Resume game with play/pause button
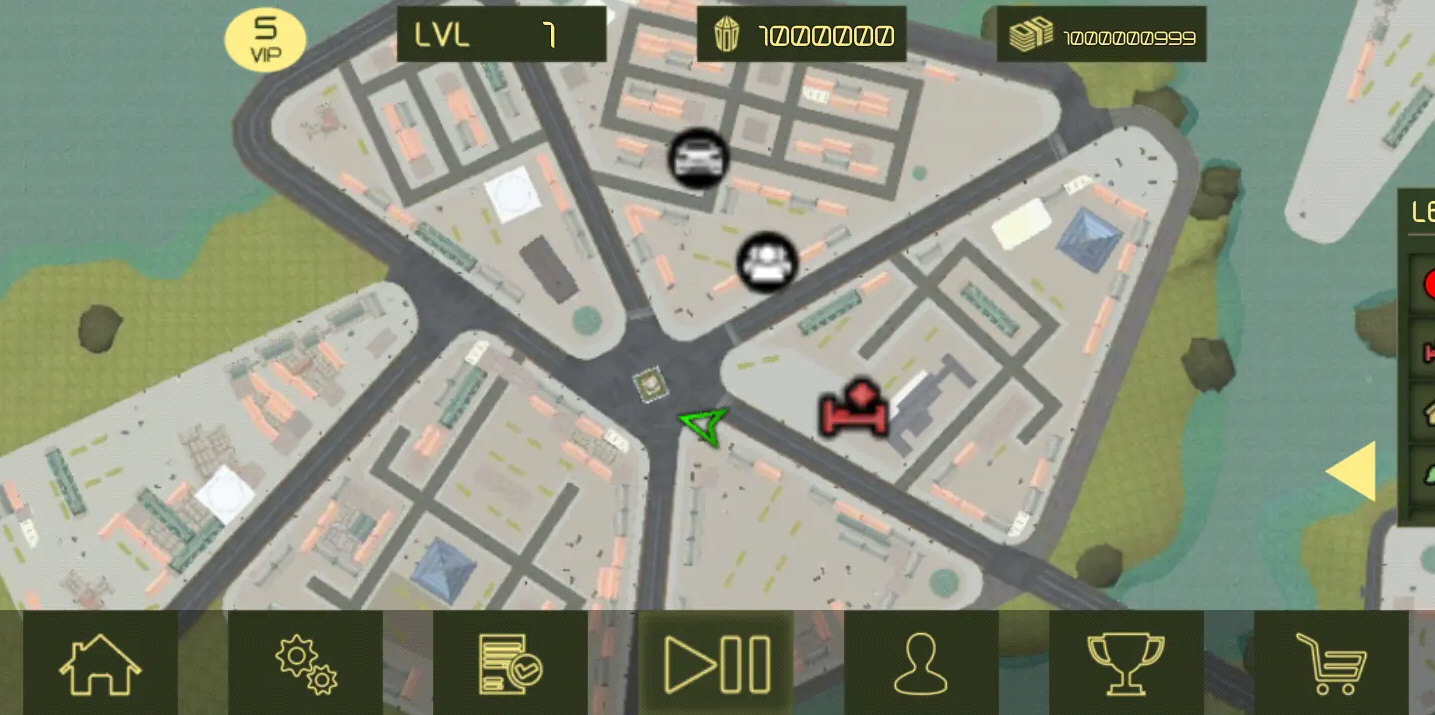1435x715 pixels. 716,663
